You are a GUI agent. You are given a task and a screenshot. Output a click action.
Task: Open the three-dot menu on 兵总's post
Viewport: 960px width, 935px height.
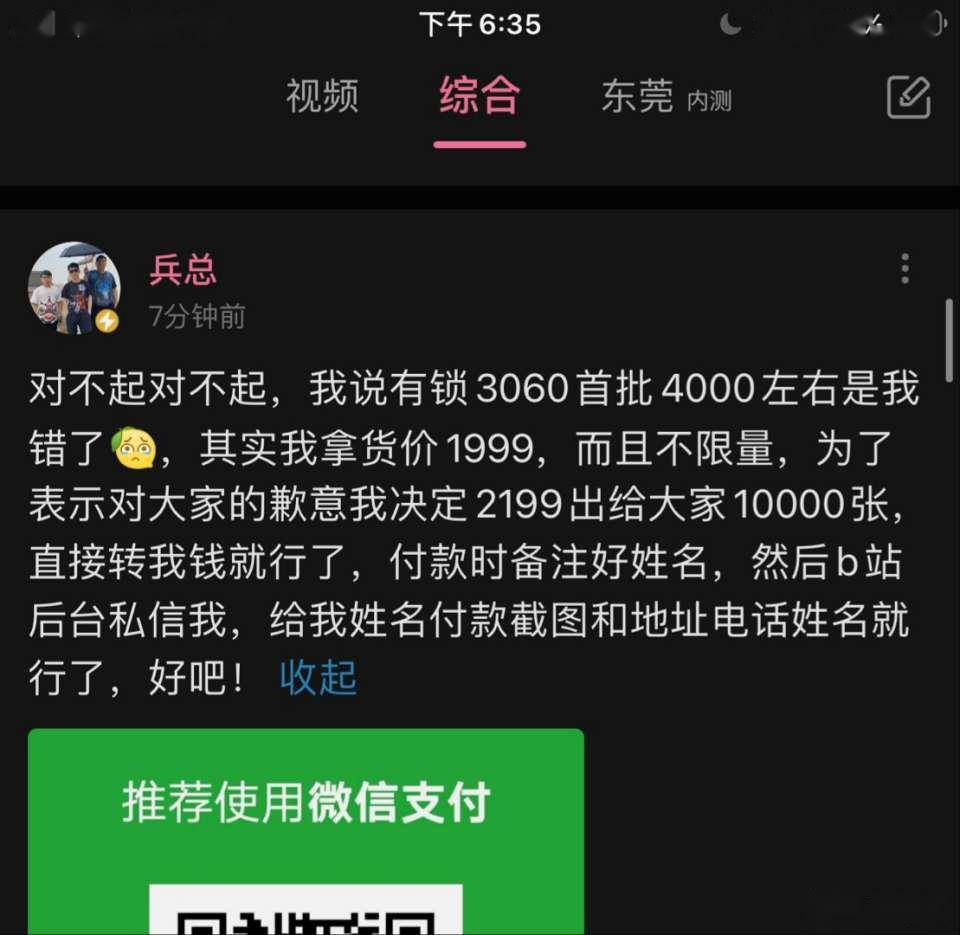click(904, 268)
